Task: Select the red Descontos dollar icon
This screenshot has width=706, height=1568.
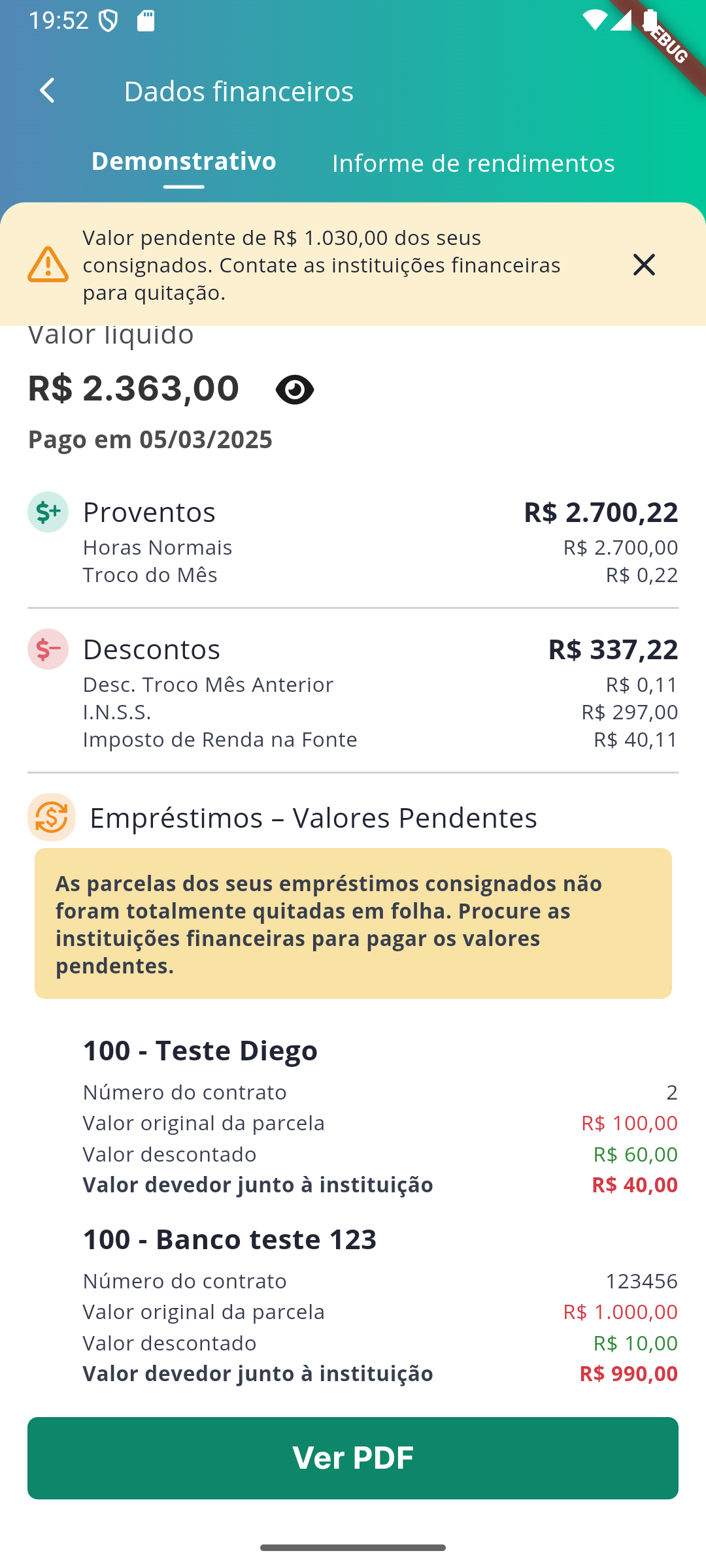Action: [x=46, y=649]
